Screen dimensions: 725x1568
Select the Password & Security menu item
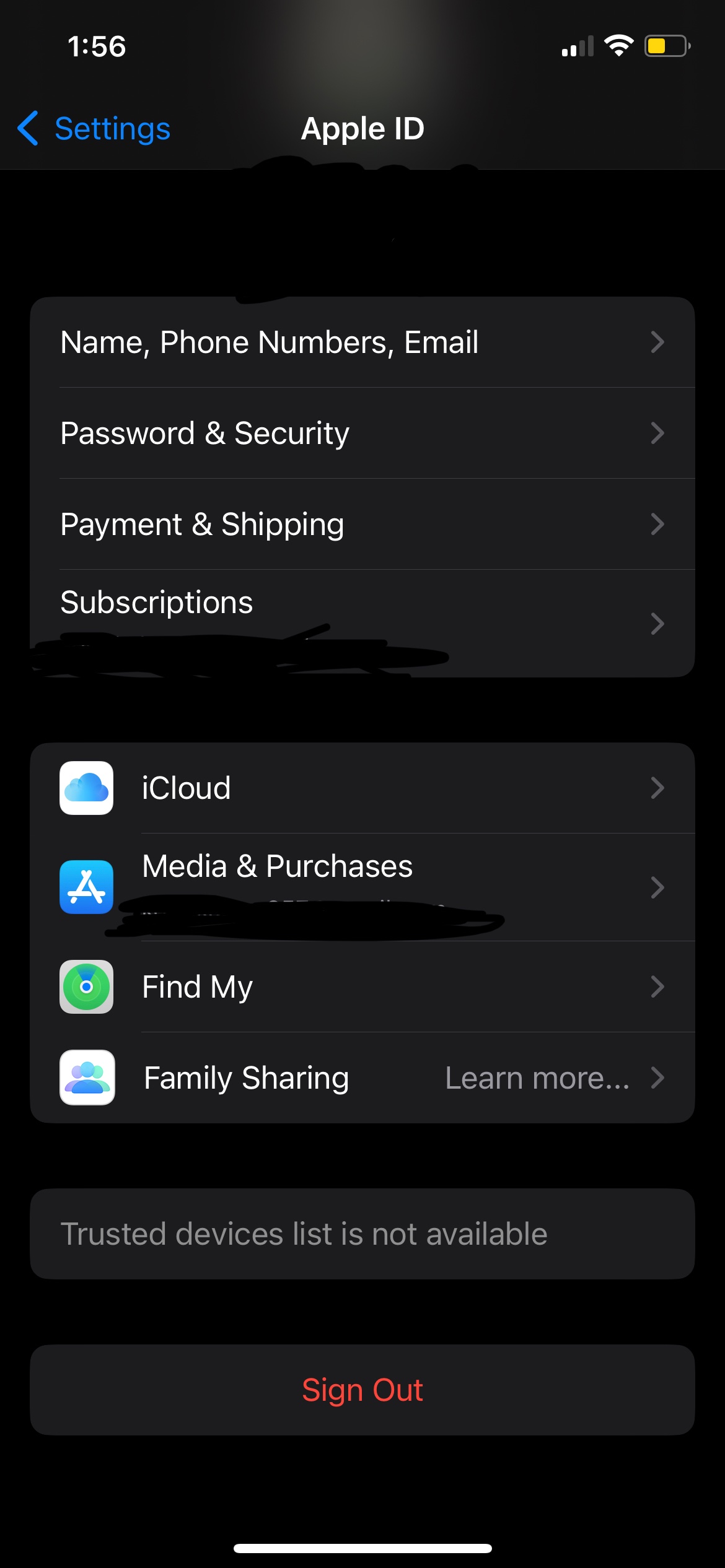[x=204, y=433]
